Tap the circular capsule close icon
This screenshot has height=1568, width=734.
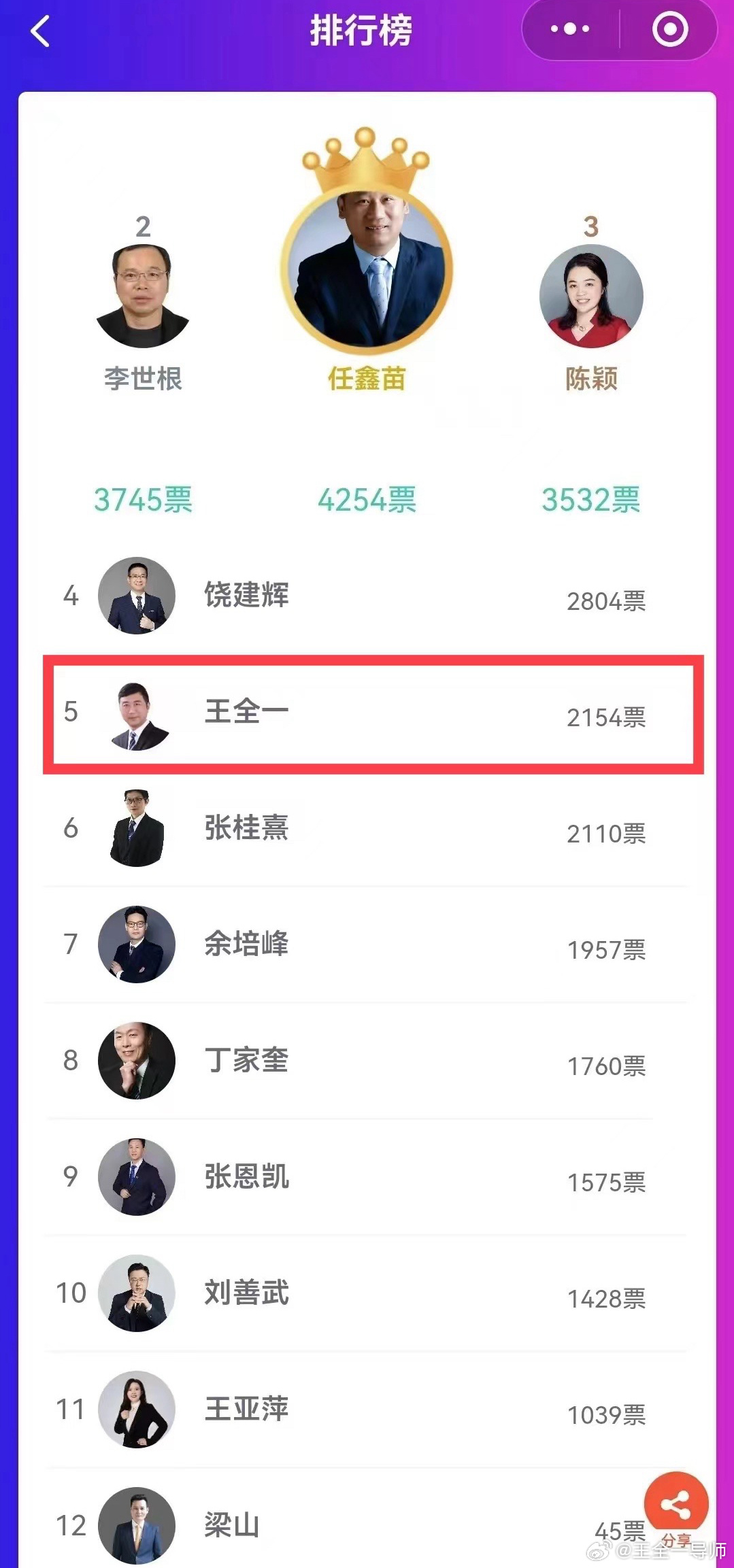(x=669, y=29)
